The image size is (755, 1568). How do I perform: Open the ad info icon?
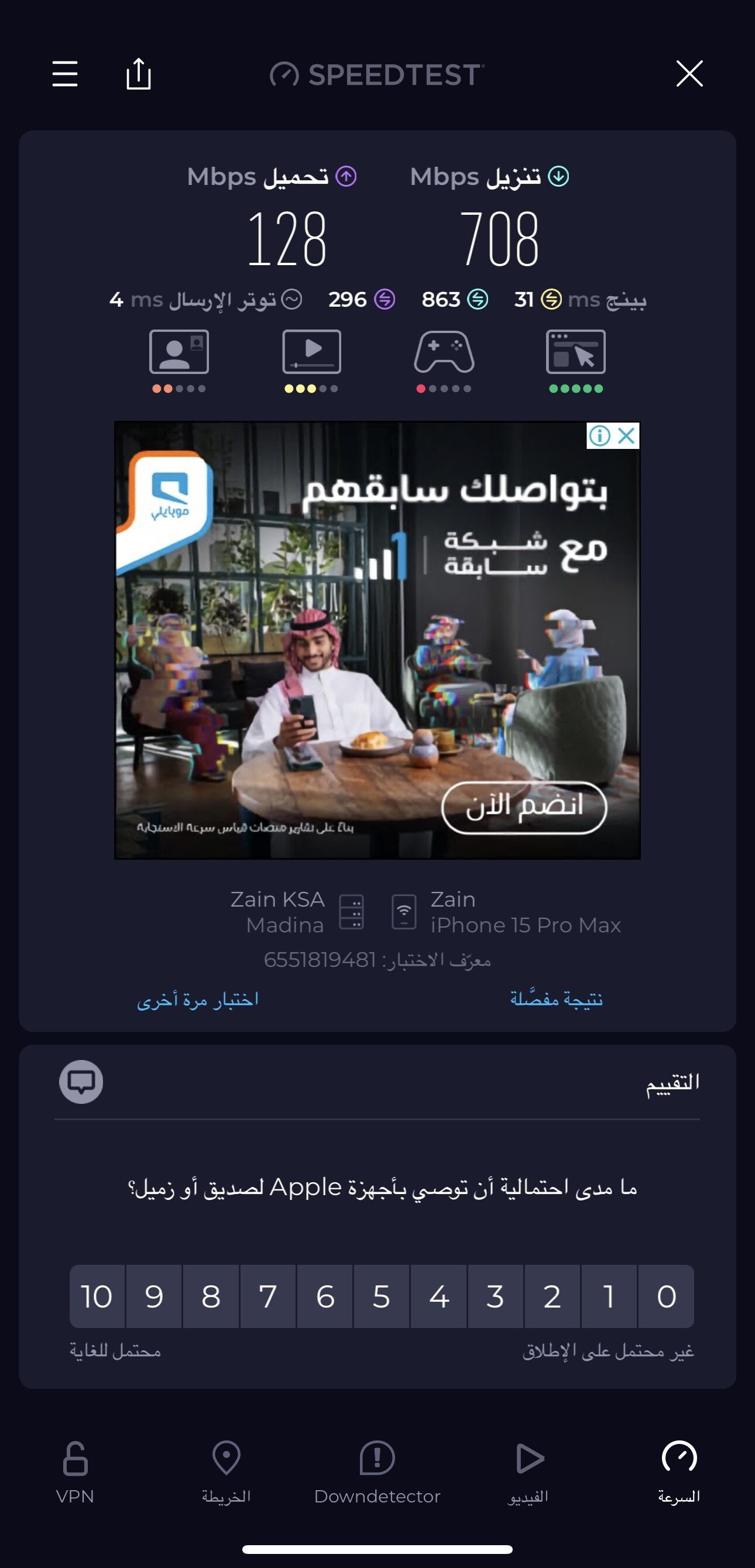click(600, 435)
